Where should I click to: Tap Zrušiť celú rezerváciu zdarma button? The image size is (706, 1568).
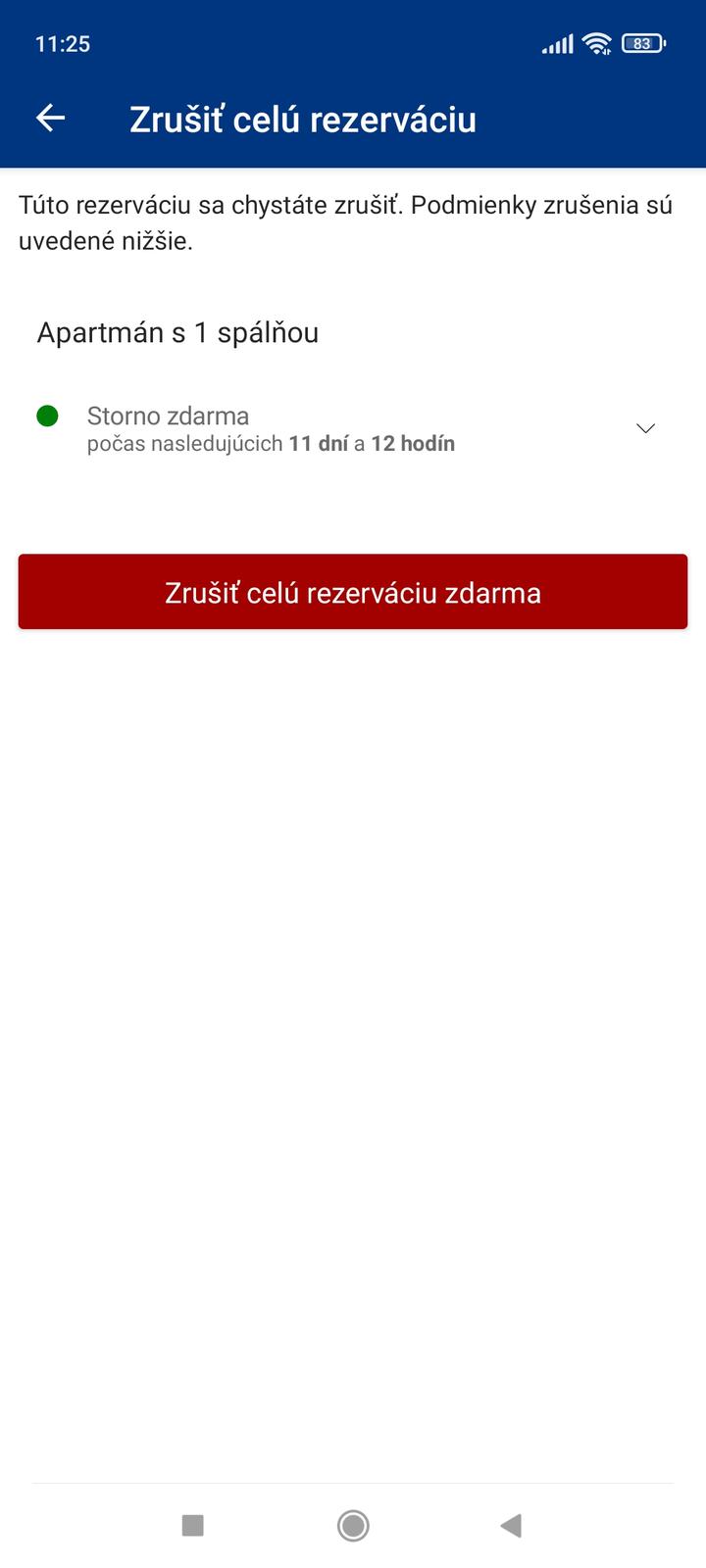coord(353,592)
